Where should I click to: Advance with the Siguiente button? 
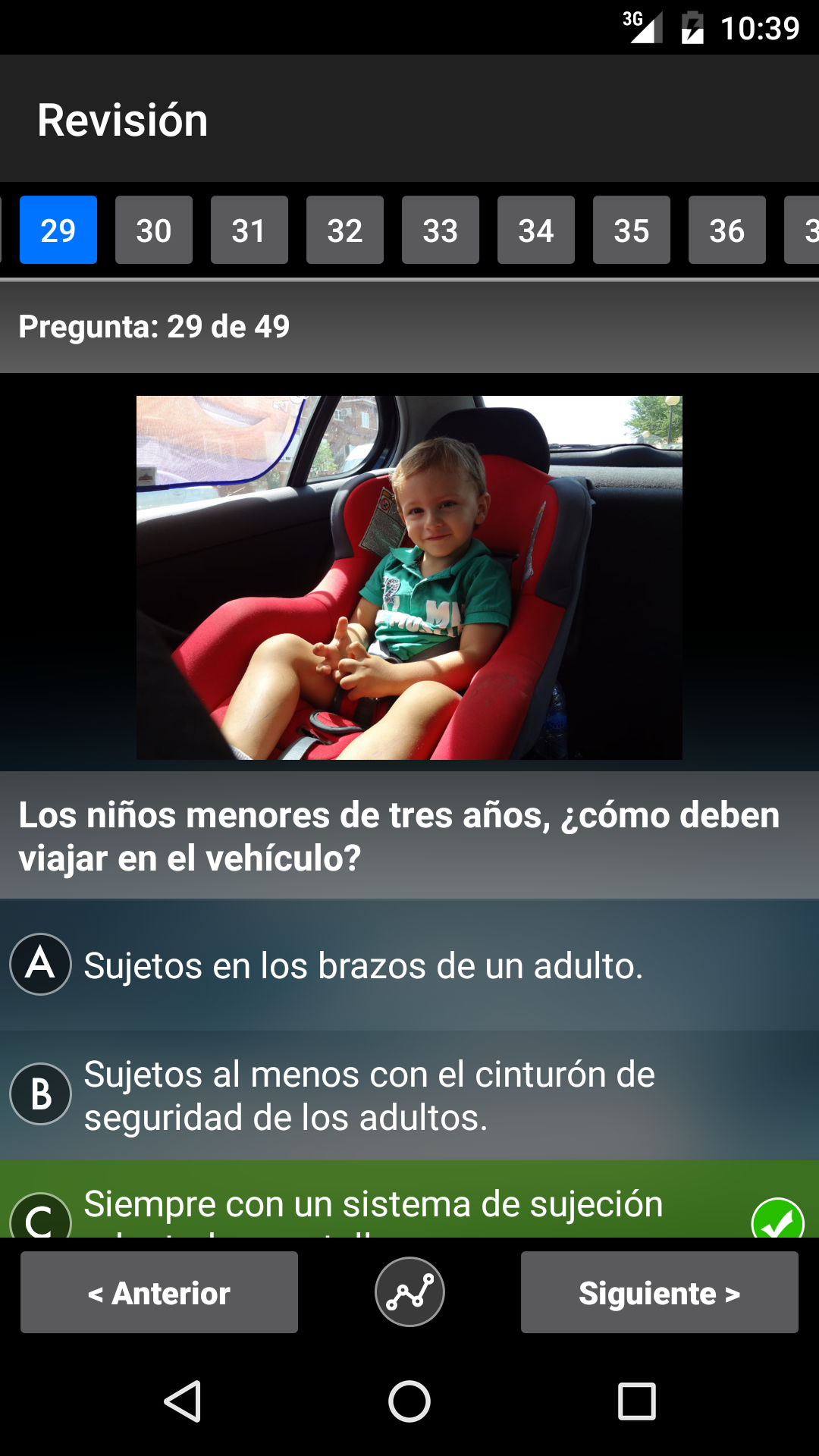click(x=659, y=1292)
